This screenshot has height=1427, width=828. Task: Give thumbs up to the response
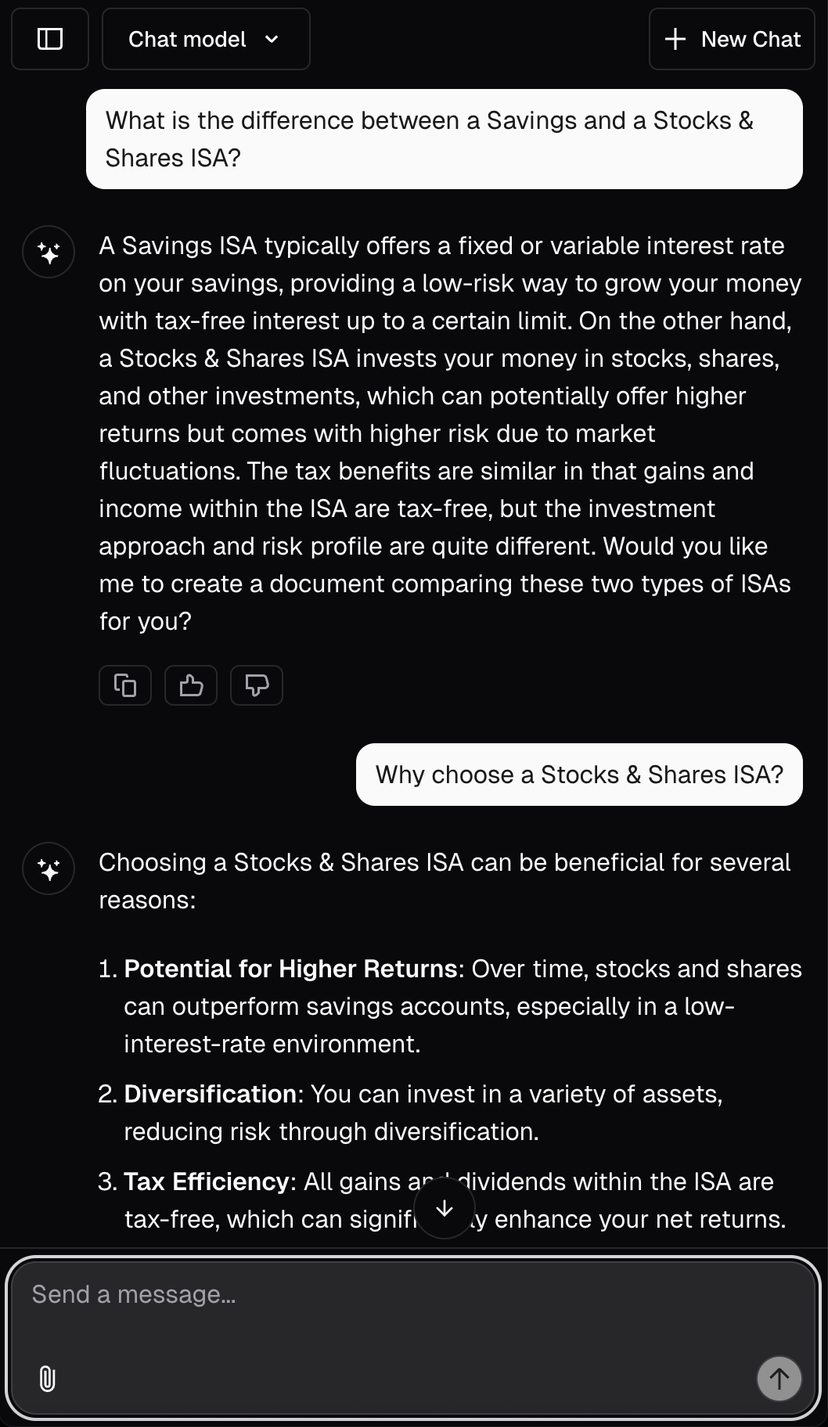(x=191, y=685)
